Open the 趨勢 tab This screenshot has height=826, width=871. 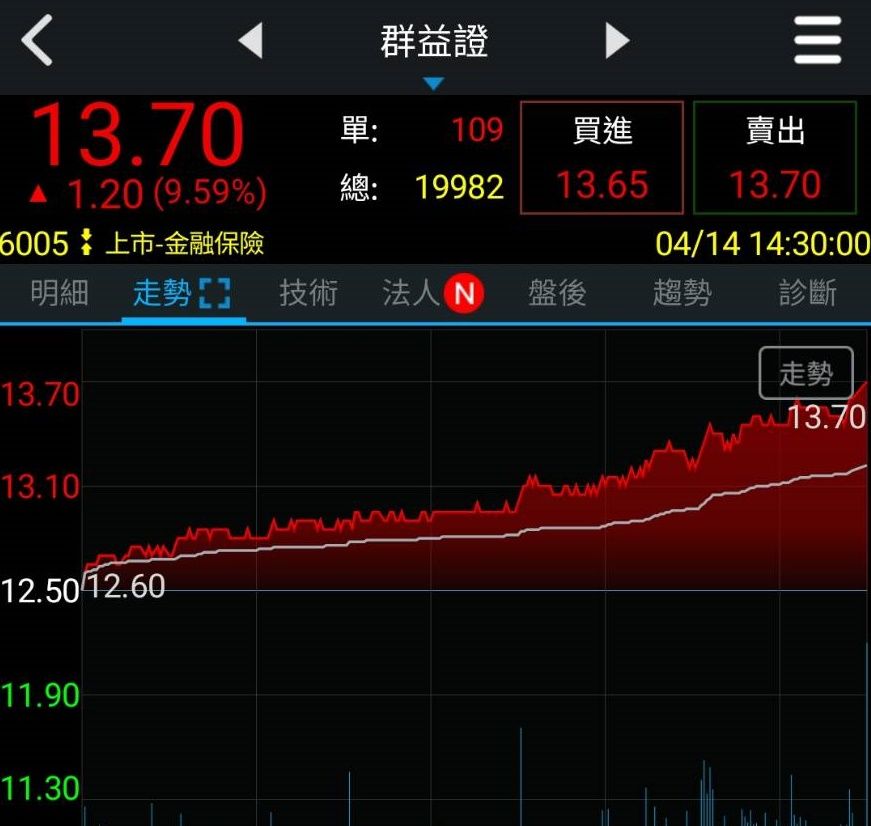pyautogui.click(x=682, y=293)
